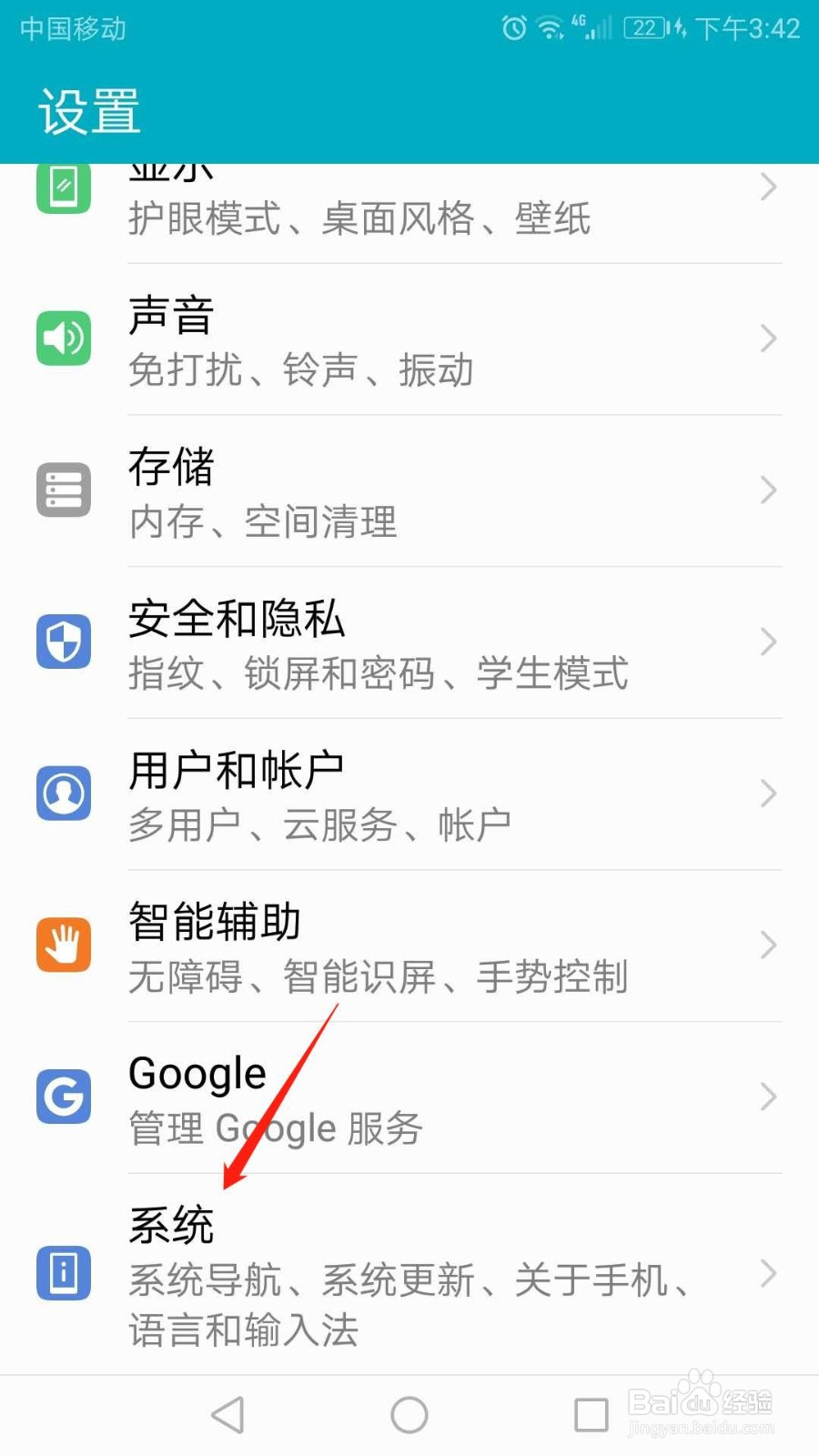The width and height of the screenshot is (819, 1456).
Task: Open the 系统 settings entry
Action: [409, 1272]
